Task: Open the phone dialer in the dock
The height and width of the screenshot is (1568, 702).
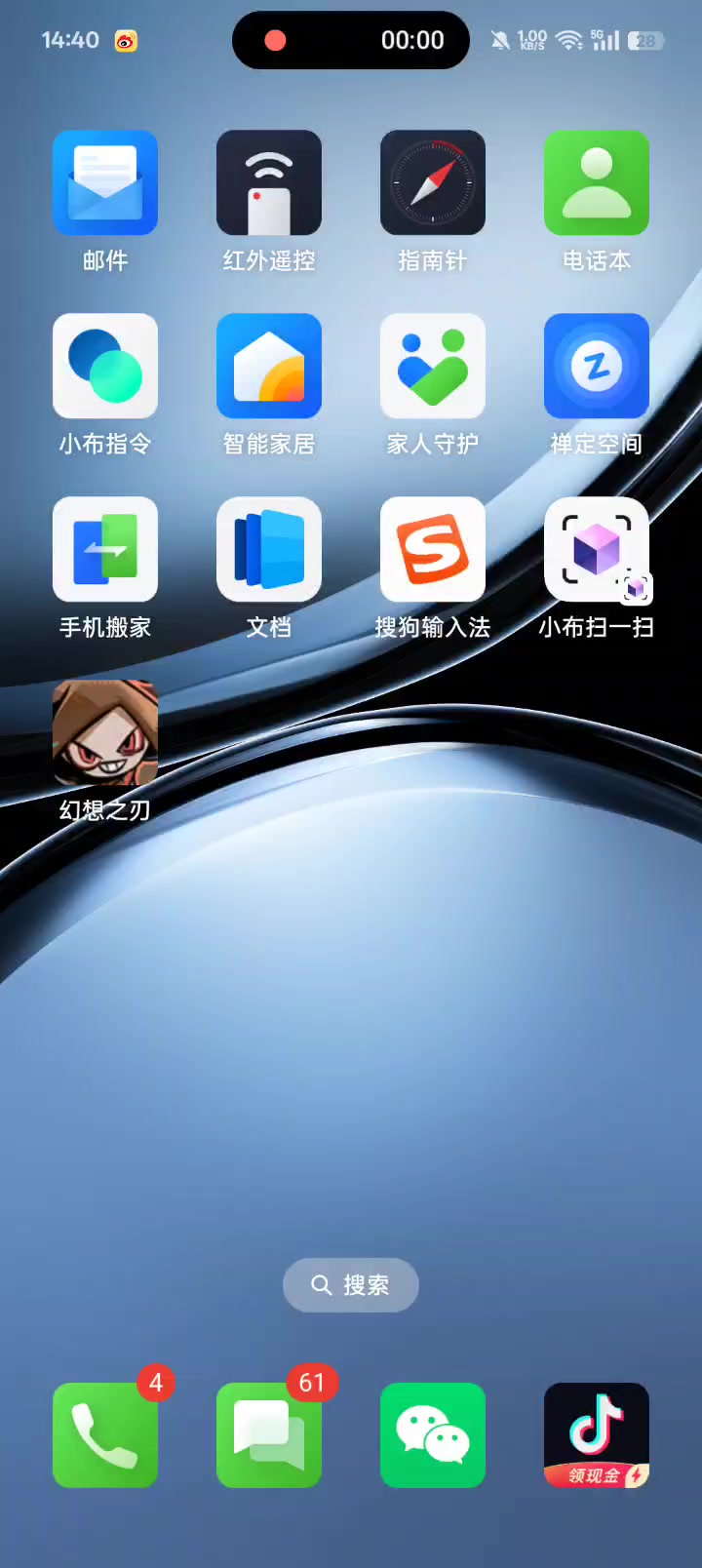Action: (105, 1435)
